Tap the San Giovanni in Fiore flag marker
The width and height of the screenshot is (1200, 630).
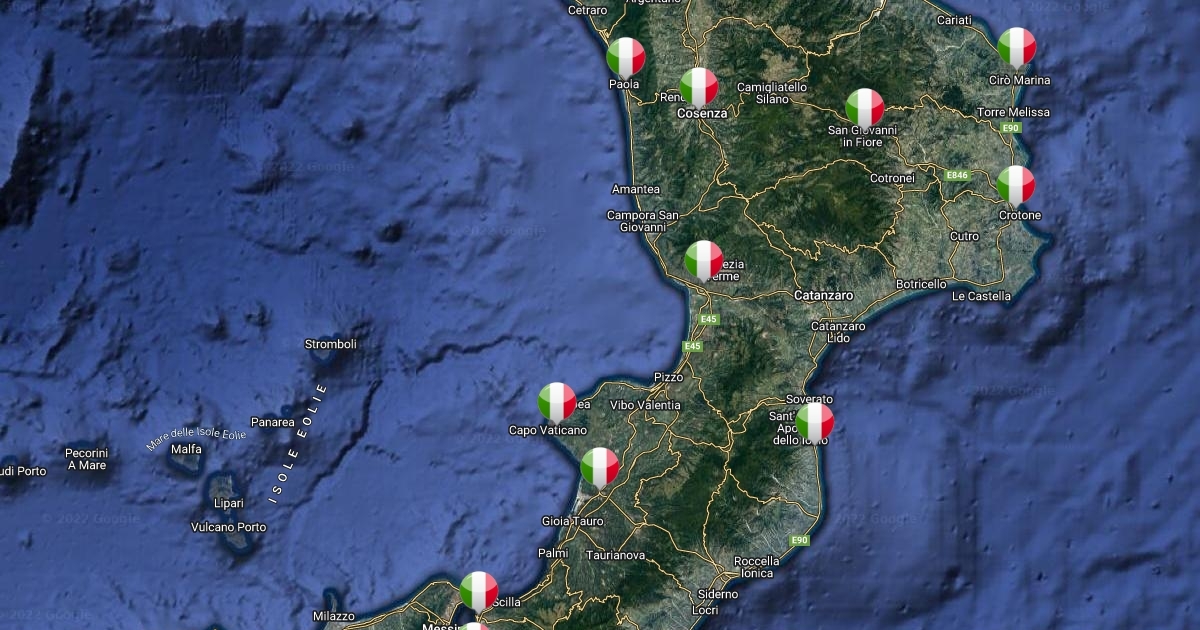point(865,108)
